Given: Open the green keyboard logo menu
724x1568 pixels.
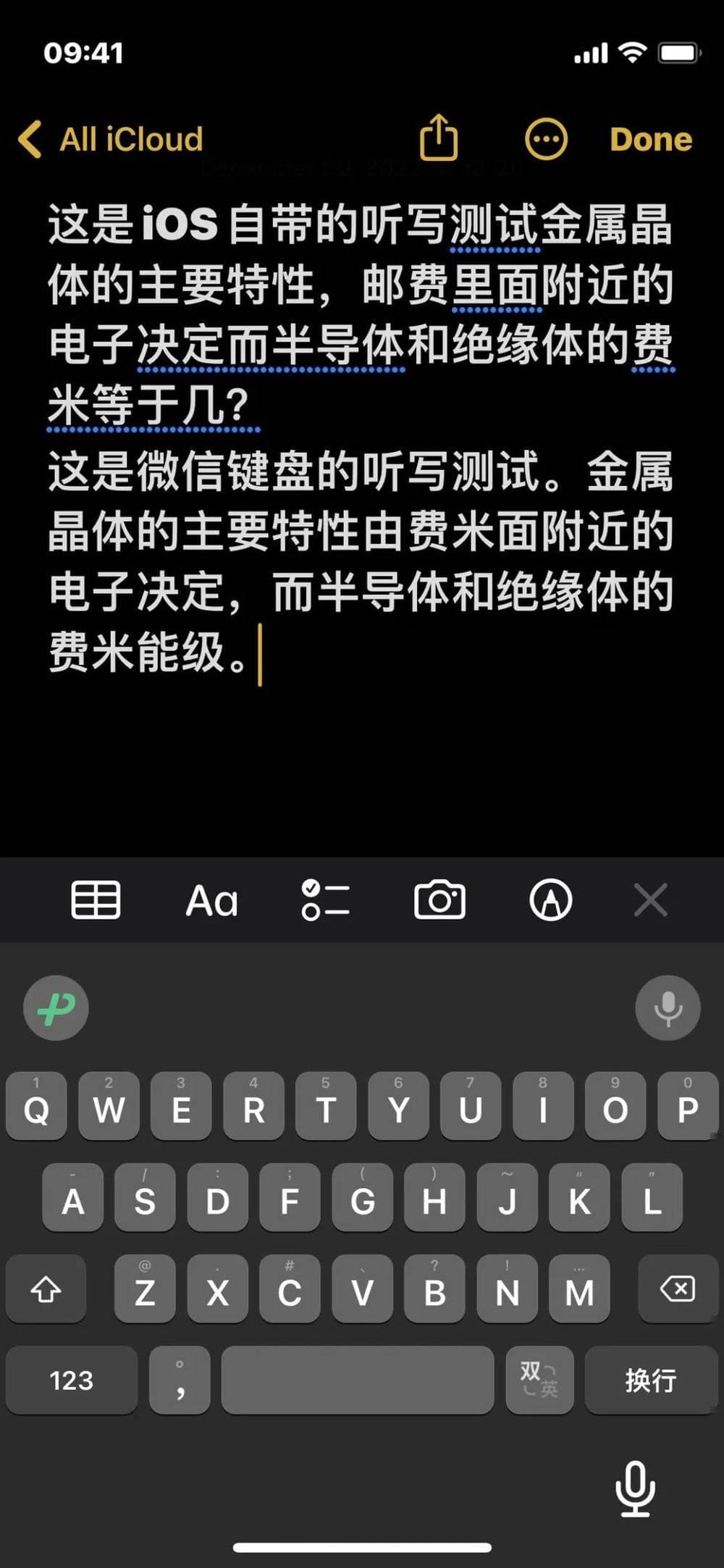Looking at the screenshot, I should (x=56, y=1007).
